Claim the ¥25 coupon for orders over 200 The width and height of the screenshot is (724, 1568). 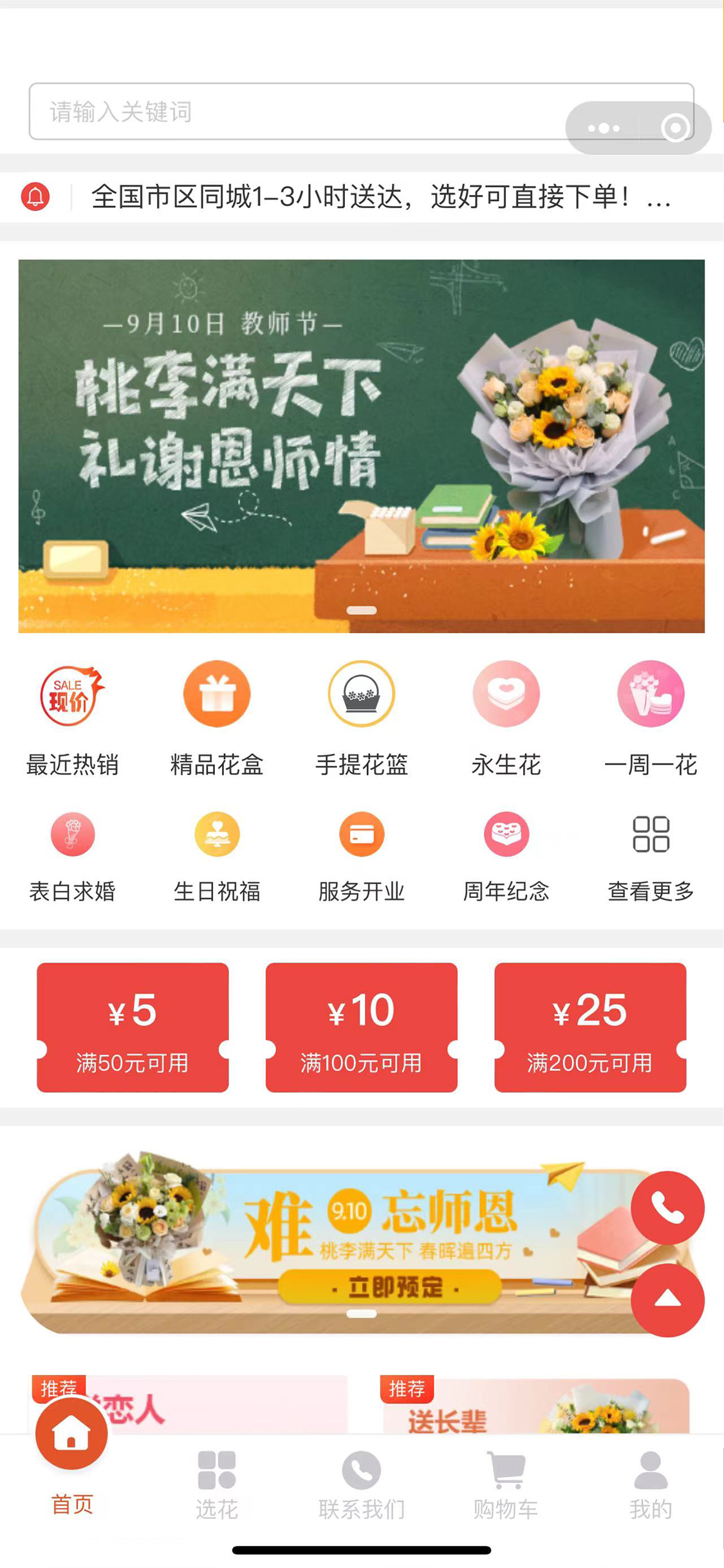click(590, 1027)
